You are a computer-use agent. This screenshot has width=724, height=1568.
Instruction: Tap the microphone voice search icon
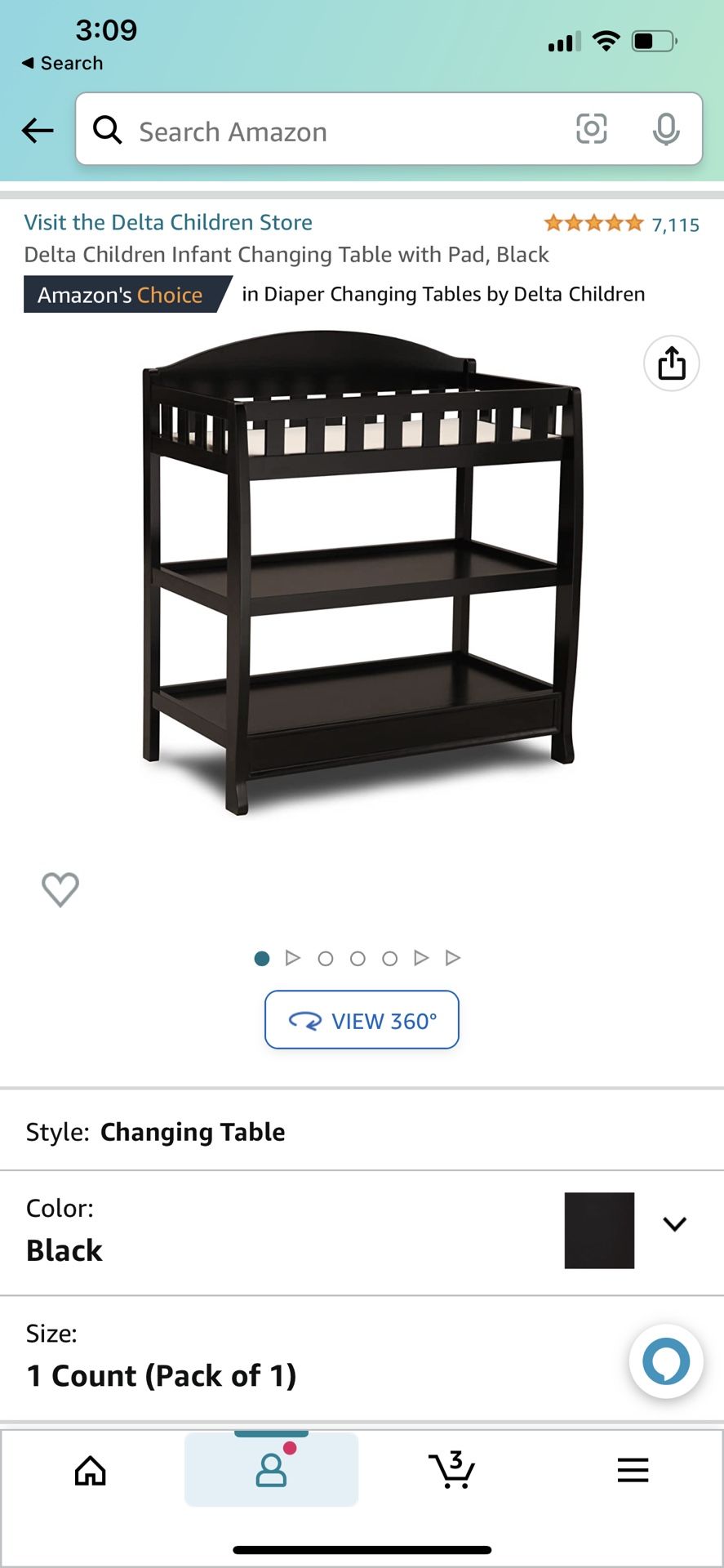click(666, 129)
